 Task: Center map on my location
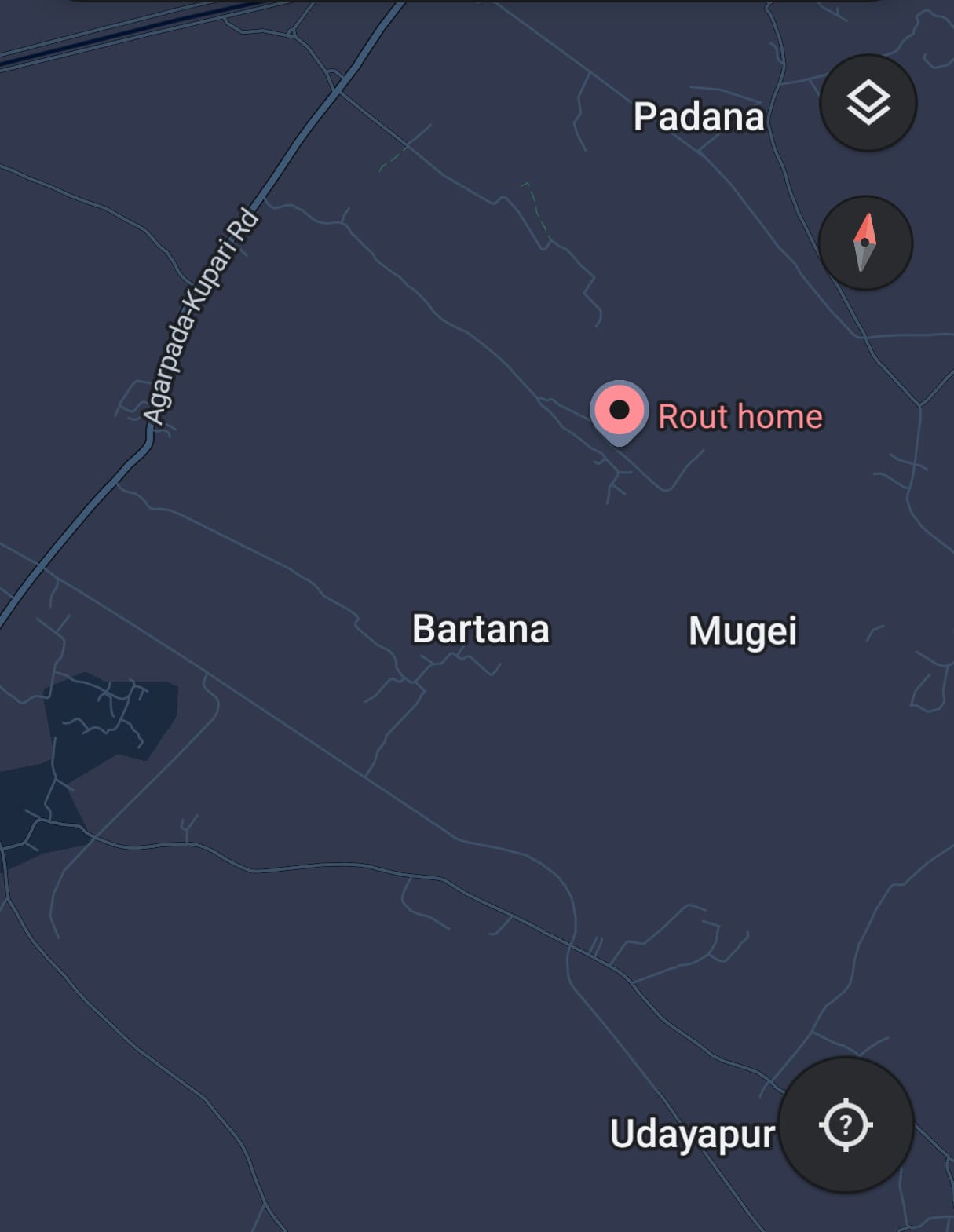(846, 1125)
